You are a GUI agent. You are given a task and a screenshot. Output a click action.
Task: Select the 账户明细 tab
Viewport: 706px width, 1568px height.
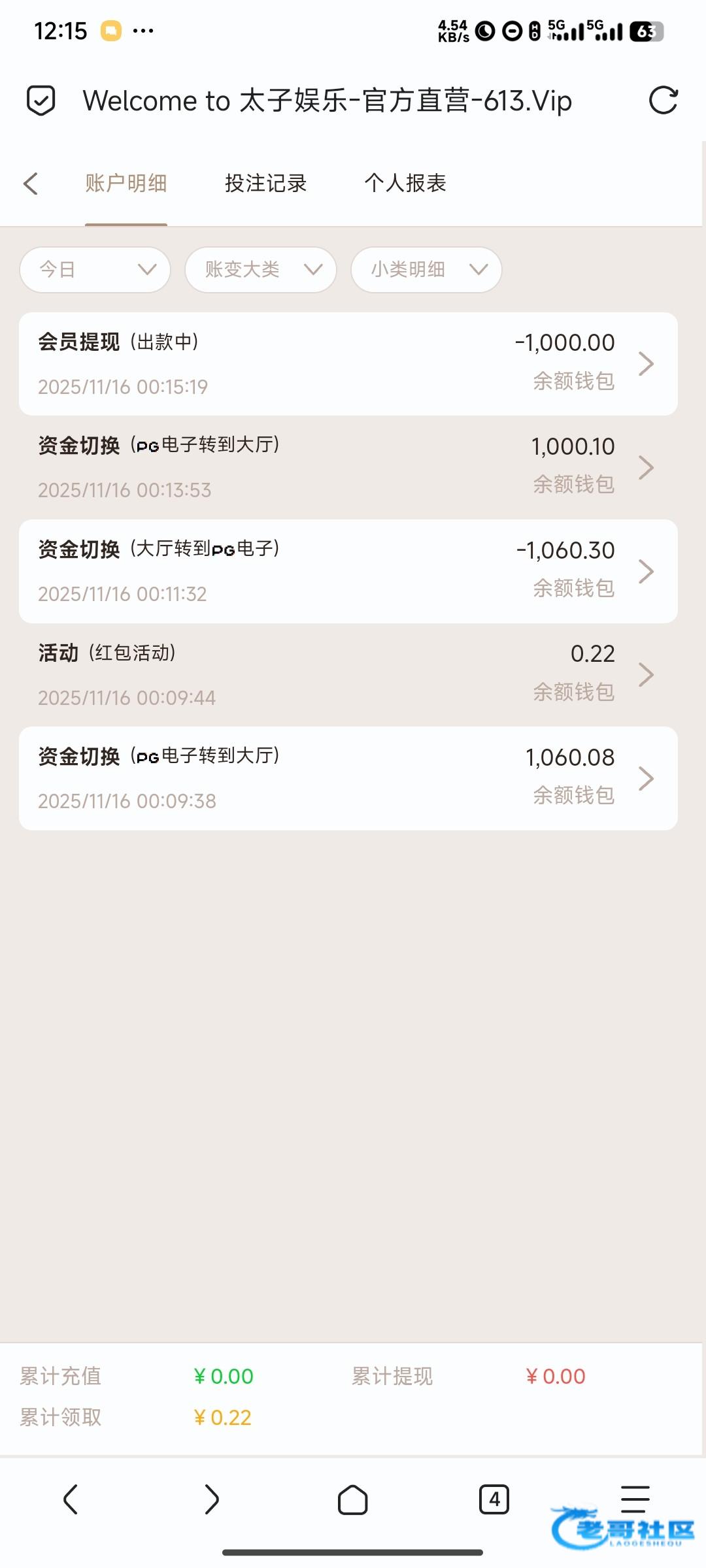point(126,184)
